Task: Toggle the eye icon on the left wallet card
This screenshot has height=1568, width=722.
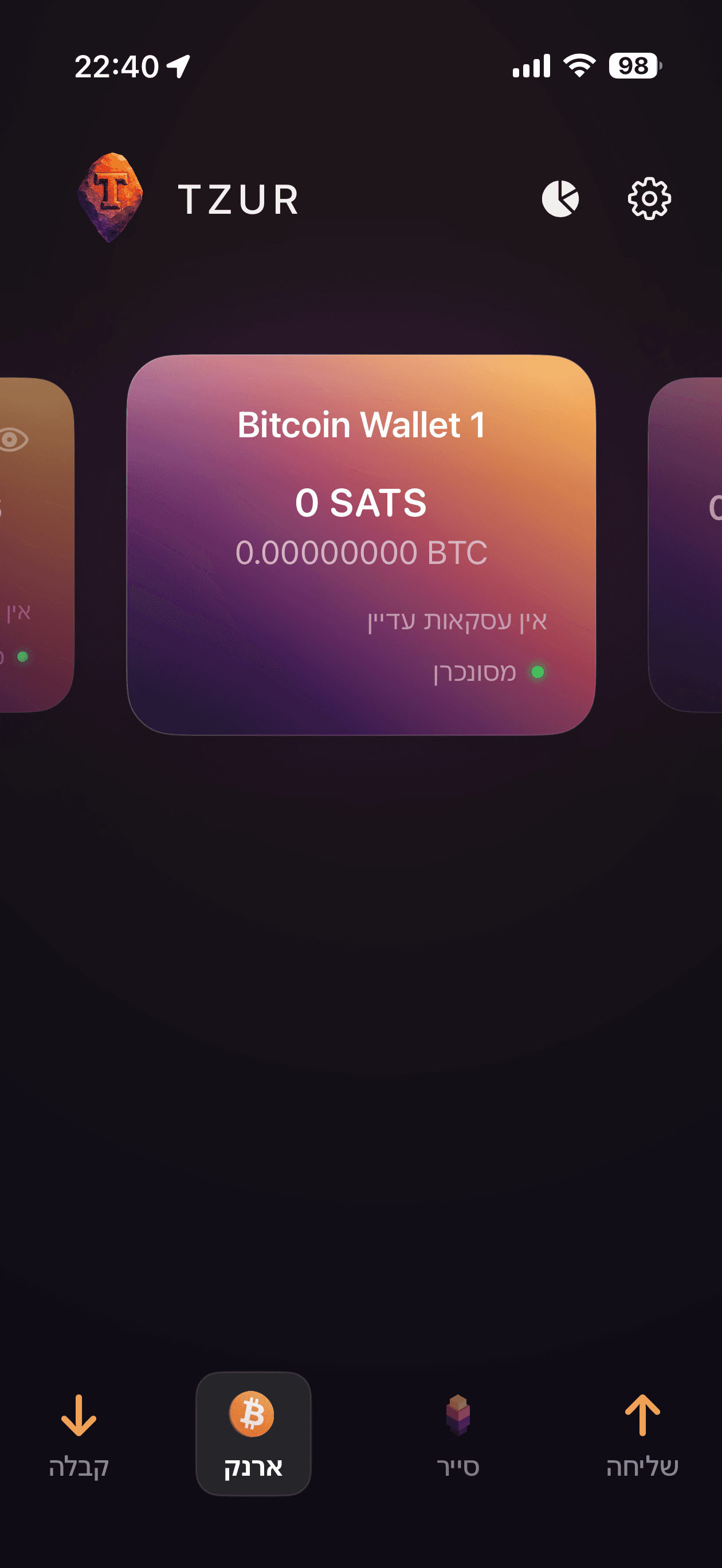Action: click(13, 440)
